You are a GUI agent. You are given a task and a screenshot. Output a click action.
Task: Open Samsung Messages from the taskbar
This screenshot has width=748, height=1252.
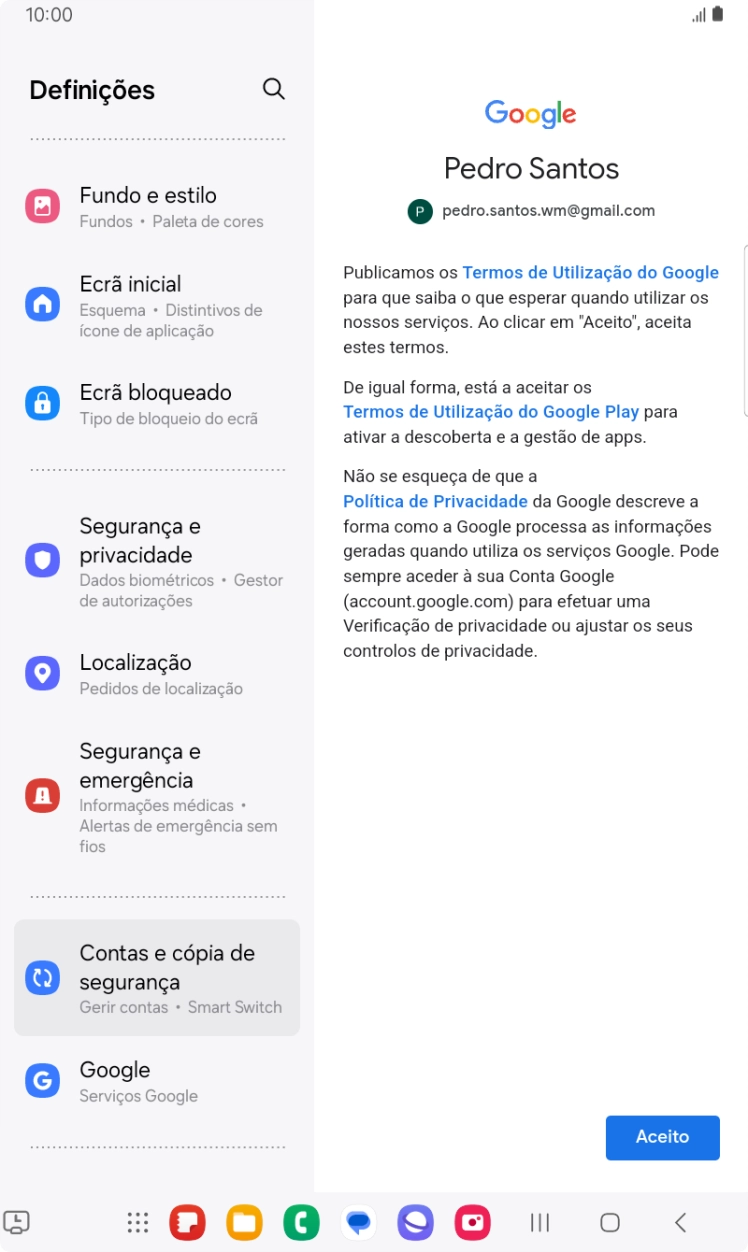[x=359, y=1222]
